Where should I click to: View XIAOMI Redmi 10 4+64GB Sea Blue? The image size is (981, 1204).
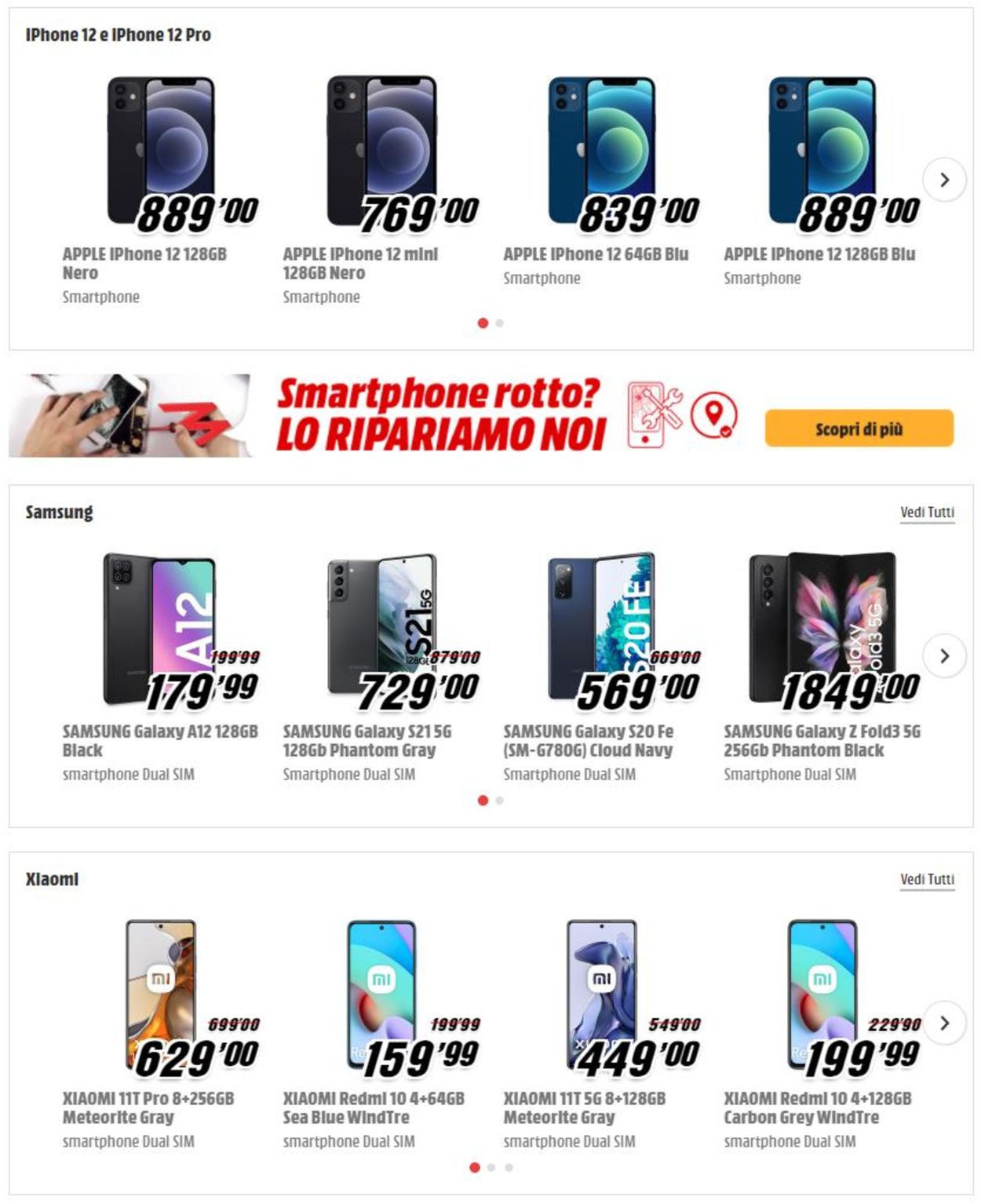[x=373, y=1107]
